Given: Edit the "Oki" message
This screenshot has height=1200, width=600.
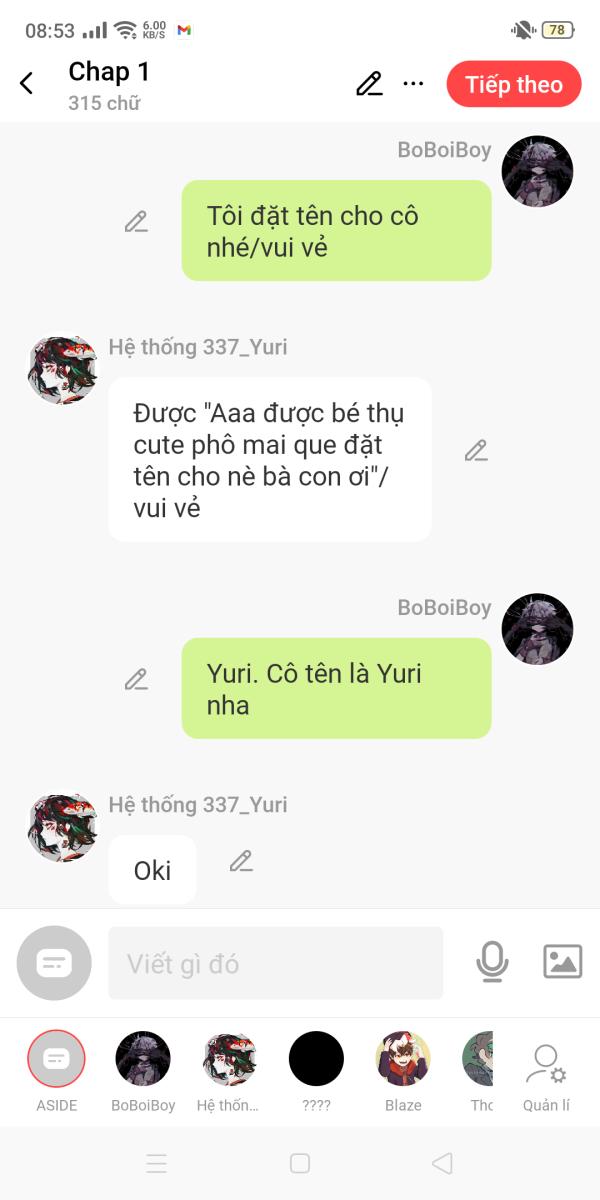Looking at the screenshot, I should pos(241,861).
